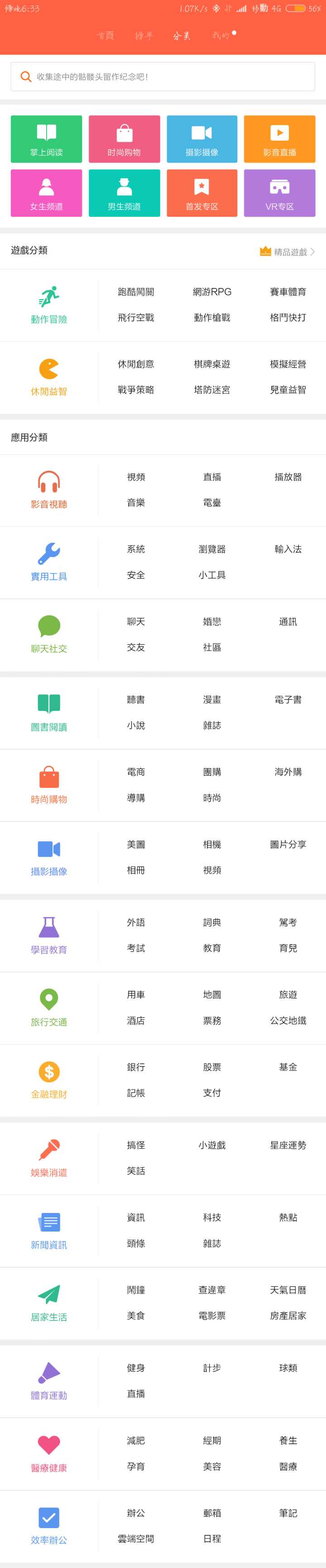326x1568 pixels.
Task: Open the 精品遊戲 link
Action: 287,252
